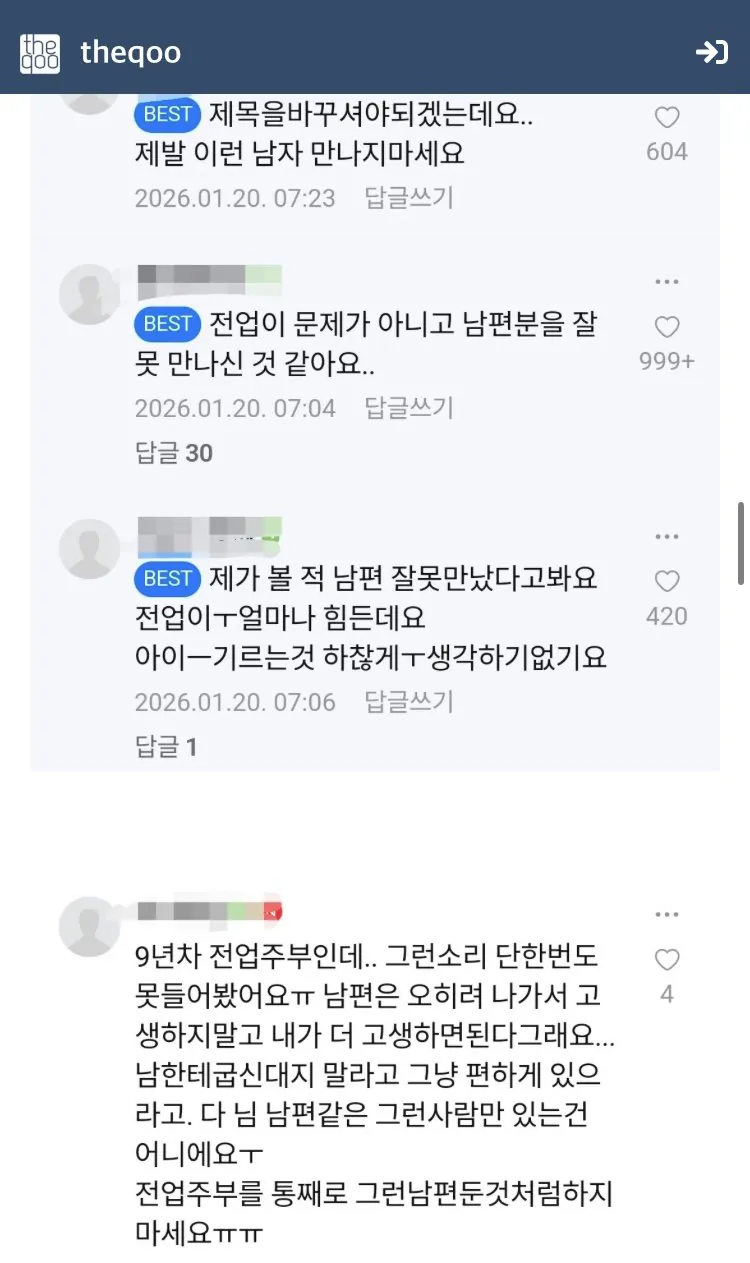Reply to the comment posted at 07:06
Screen dimensions: 750x1263
tap(408, 702)
